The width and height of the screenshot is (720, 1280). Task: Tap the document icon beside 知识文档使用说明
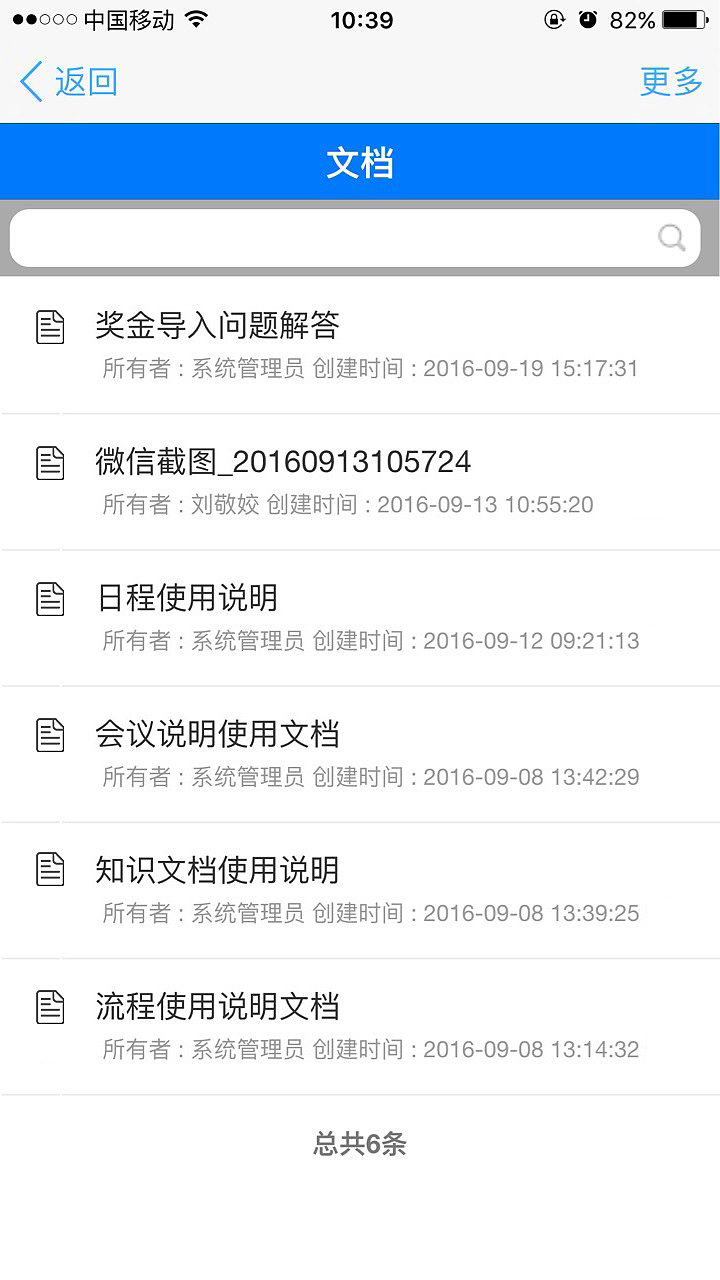pyautogui.click(x=49, y=869)
